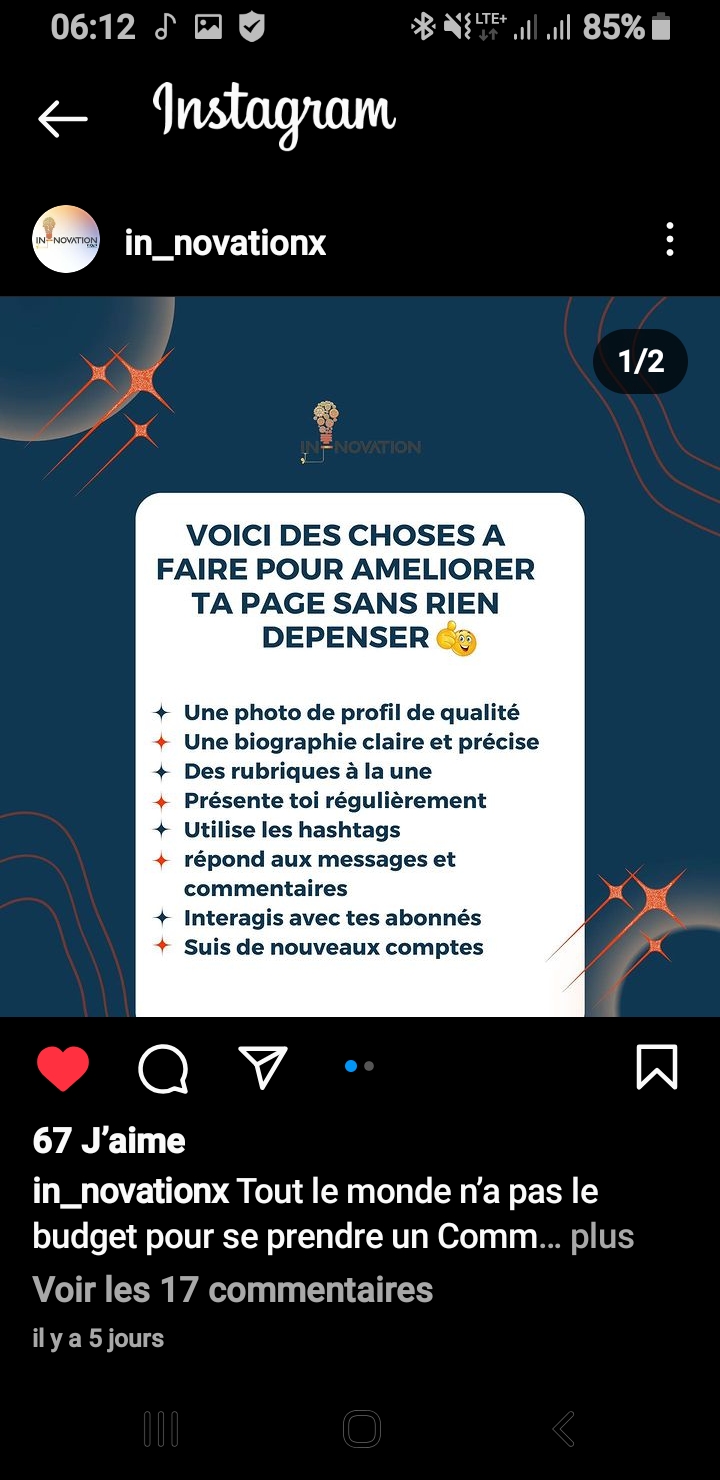The width and height of the screenshot is (720, 1480).
Task: Save the post with the bookmark icon
Action: tap(657, 1067)
